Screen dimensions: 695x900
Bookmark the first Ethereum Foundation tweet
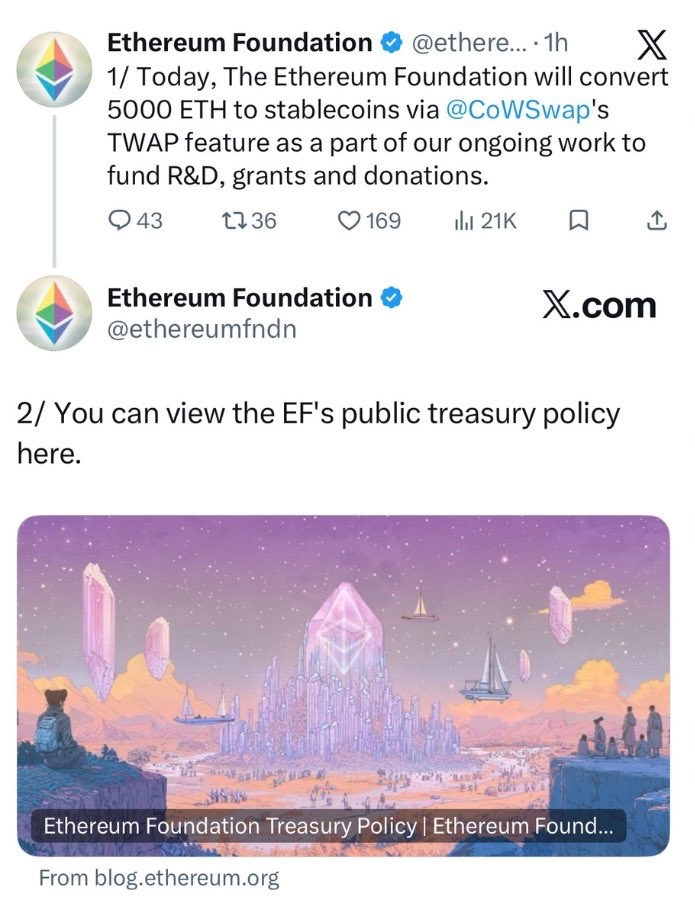[x=579, y=221]
